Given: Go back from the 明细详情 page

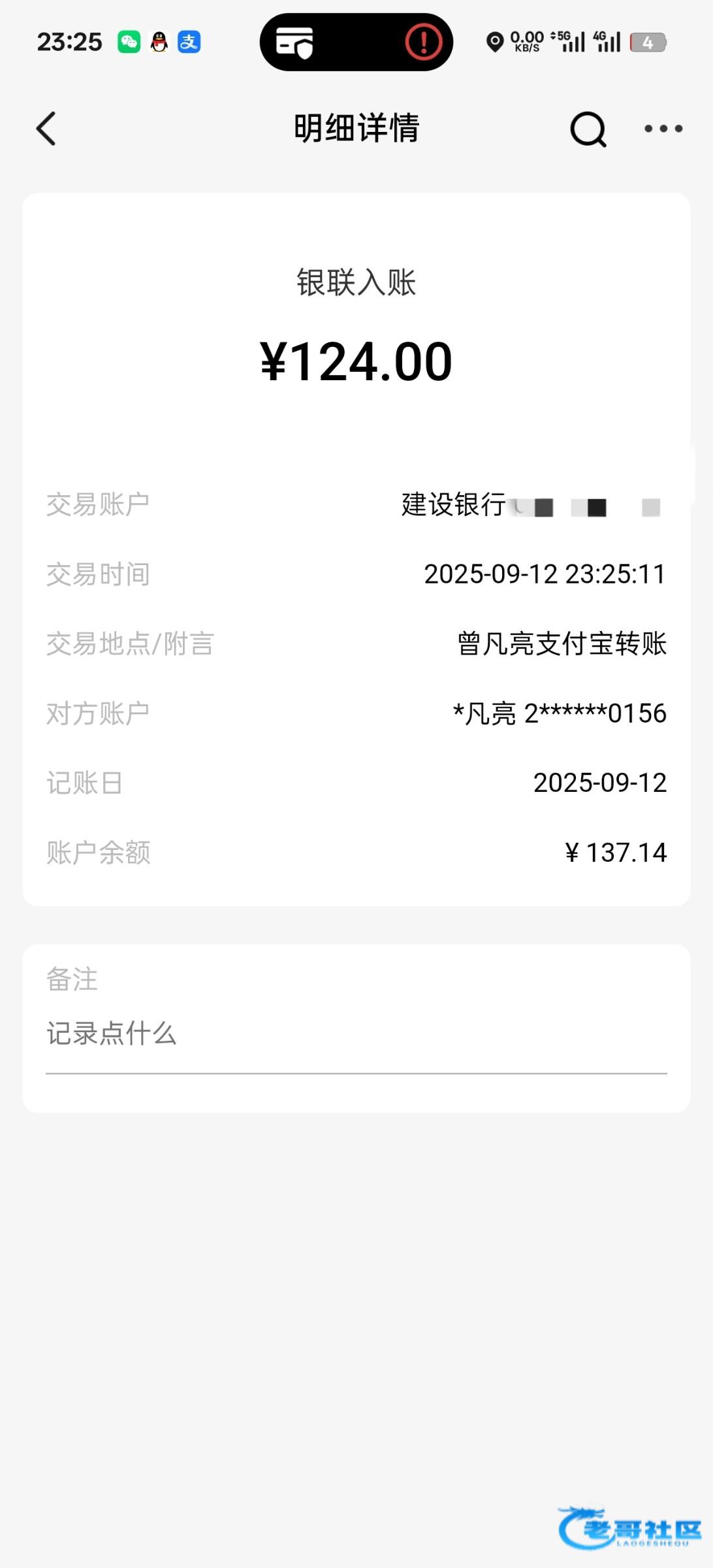Looking at the screenshot, I should coord(46,129).
